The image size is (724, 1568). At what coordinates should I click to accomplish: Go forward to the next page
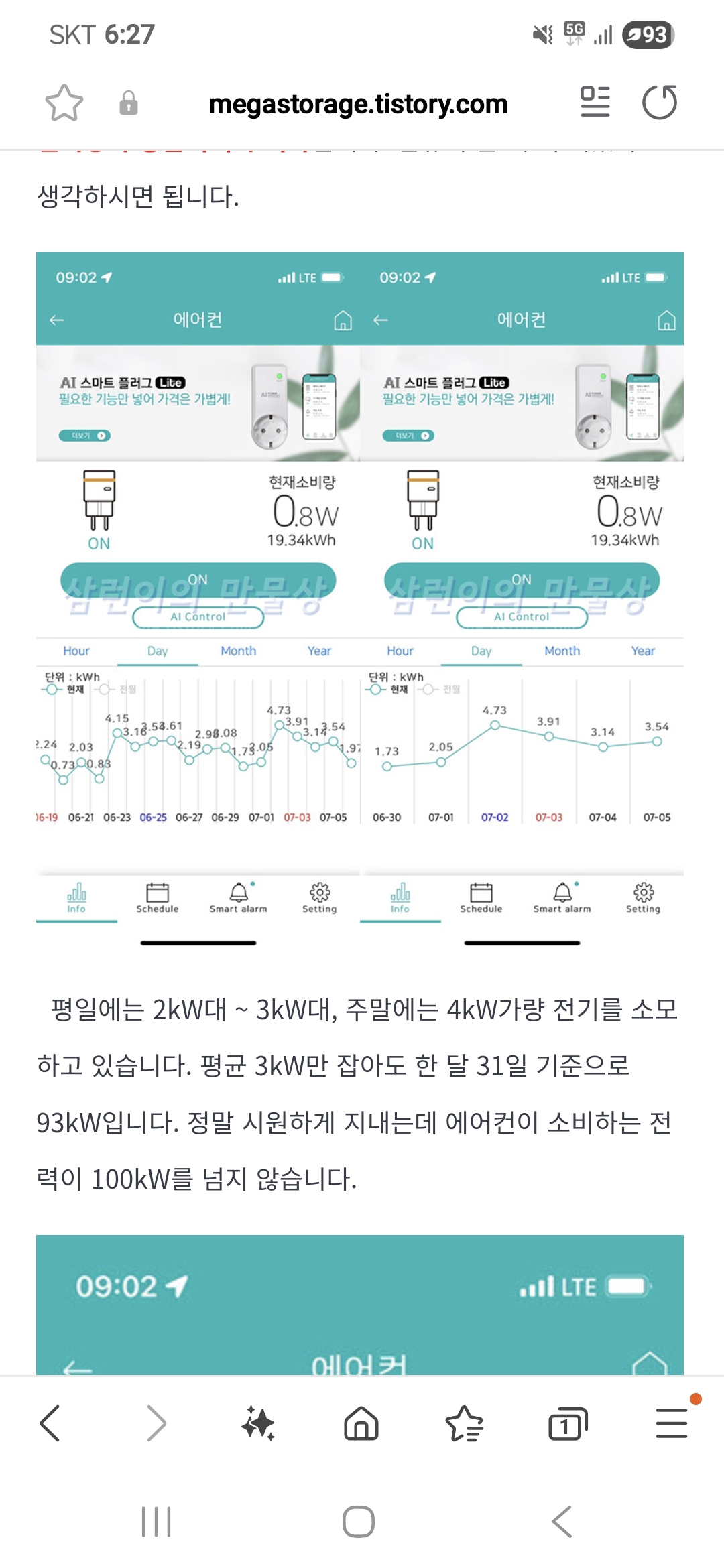(156, 1423)
